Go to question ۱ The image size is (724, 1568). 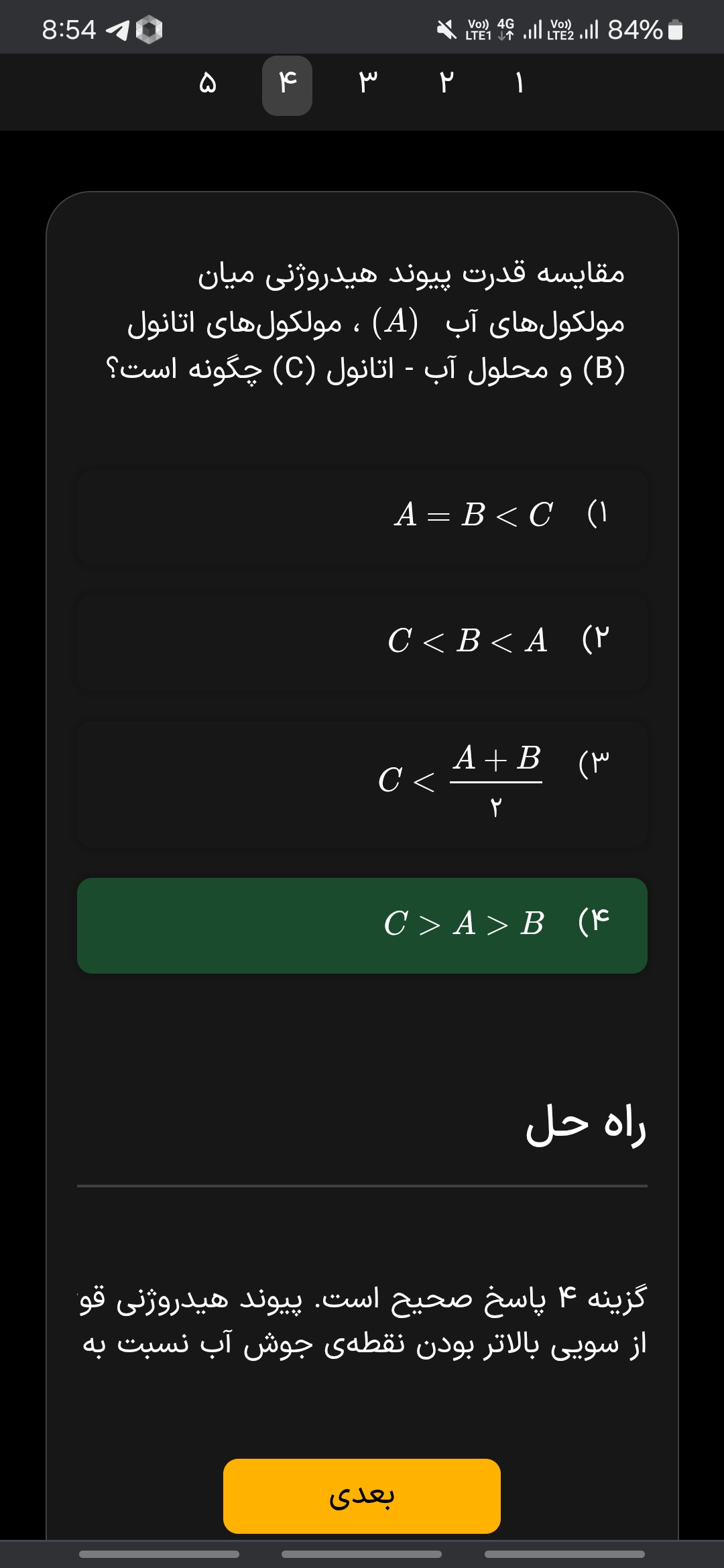tap(519, 84)
